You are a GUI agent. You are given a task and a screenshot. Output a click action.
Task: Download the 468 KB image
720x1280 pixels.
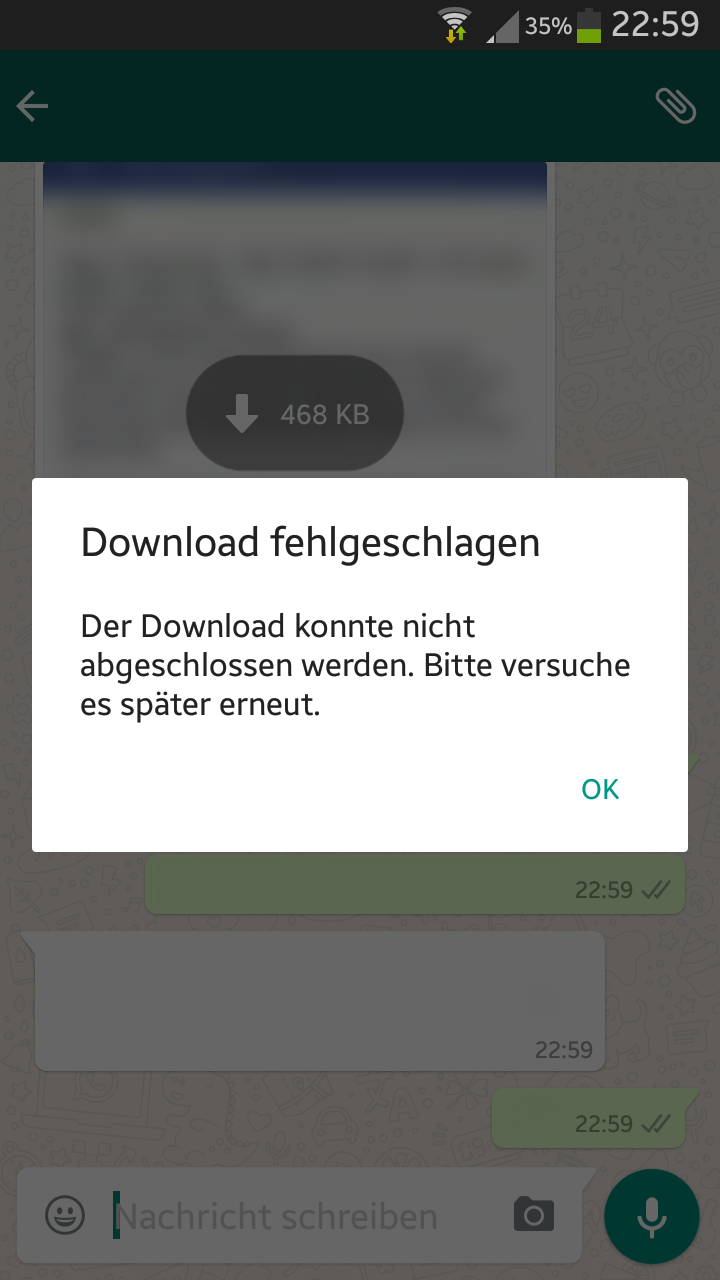[x=295, y=413]
